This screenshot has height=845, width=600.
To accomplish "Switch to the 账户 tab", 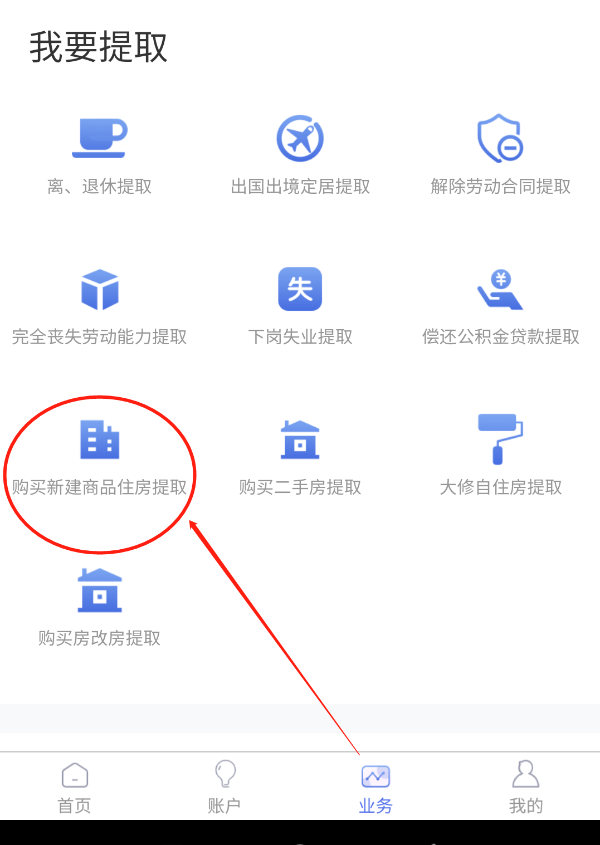I will pyautogui.click(x=224, y=787).
